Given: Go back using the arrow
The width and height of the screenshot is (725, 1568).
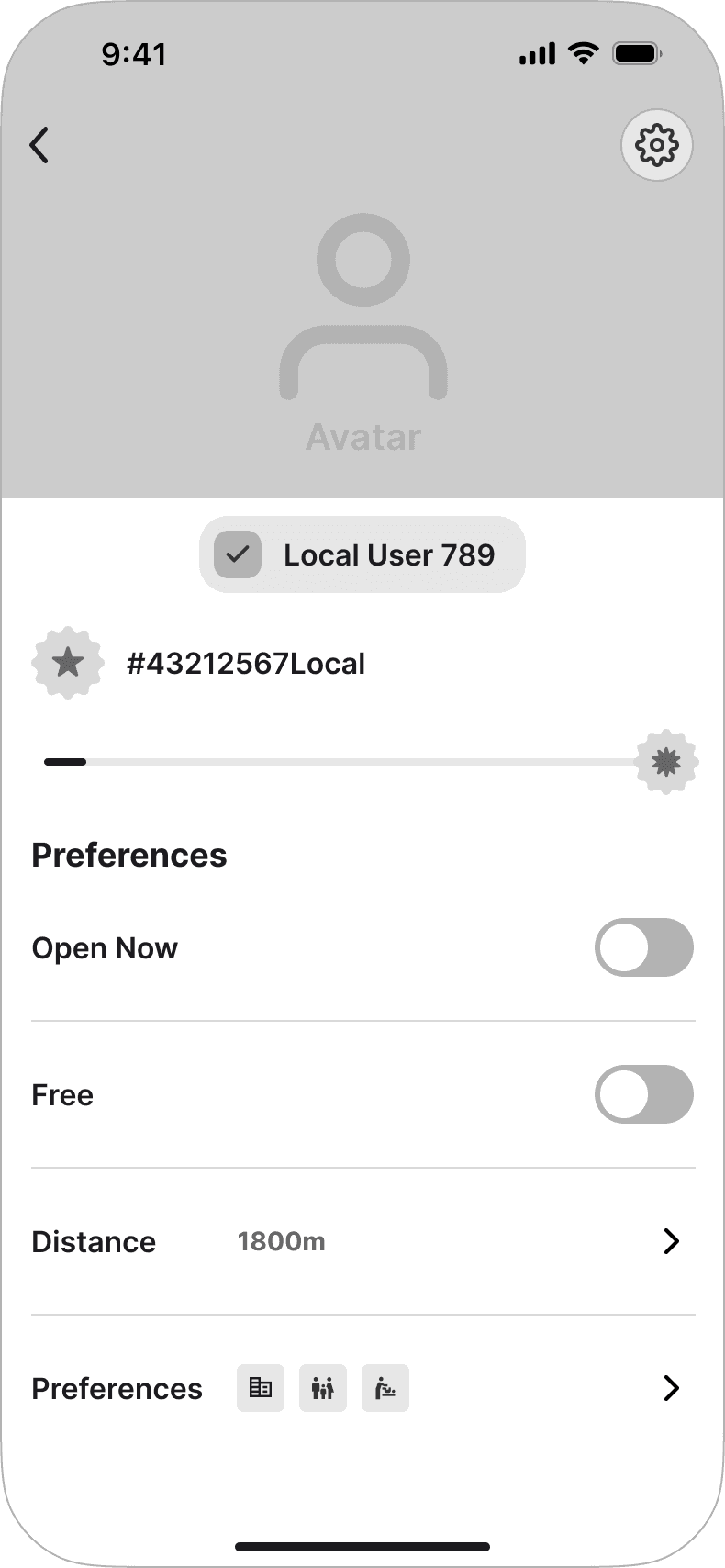Looking at the screenshot, I should point(39,145).
